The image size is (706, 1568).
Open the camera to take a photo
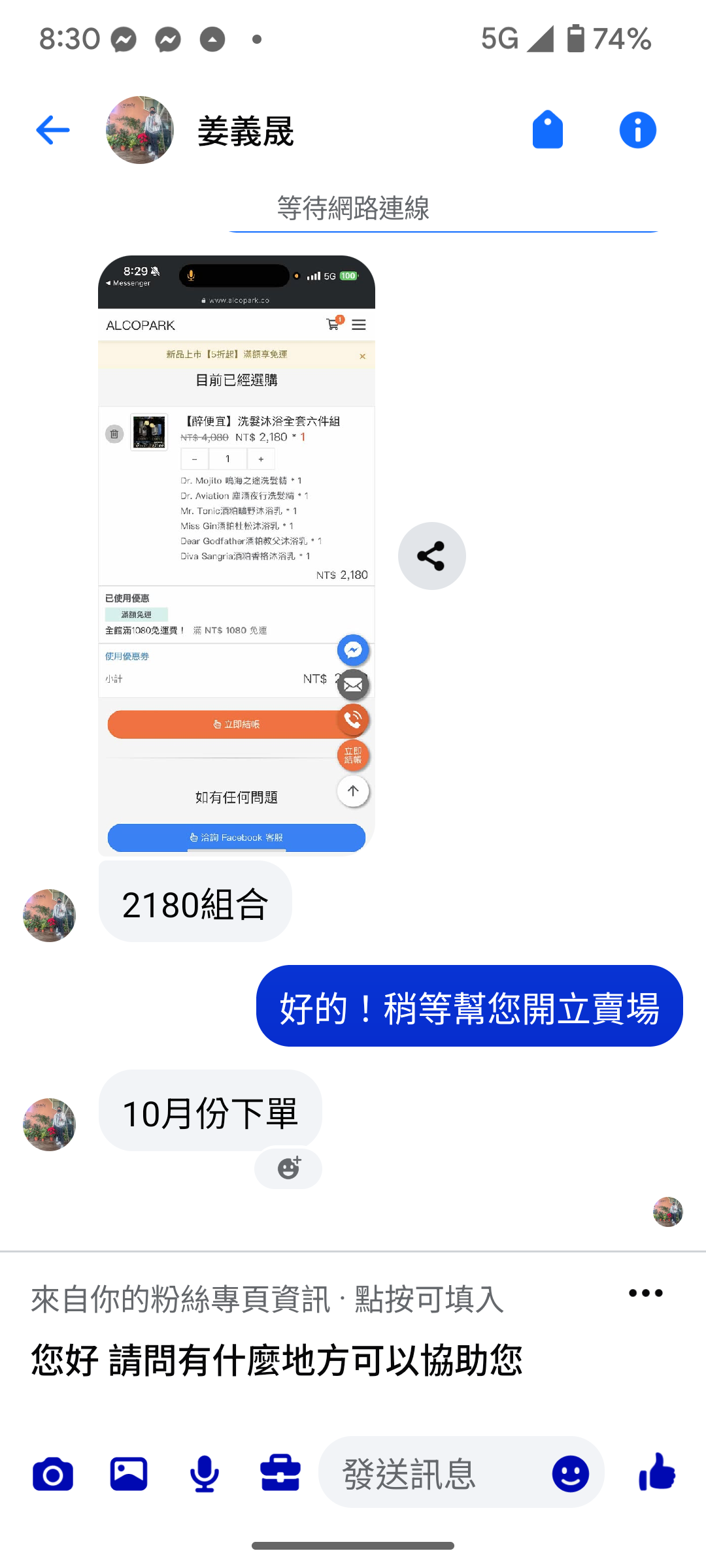click(x=53, y=1475)
